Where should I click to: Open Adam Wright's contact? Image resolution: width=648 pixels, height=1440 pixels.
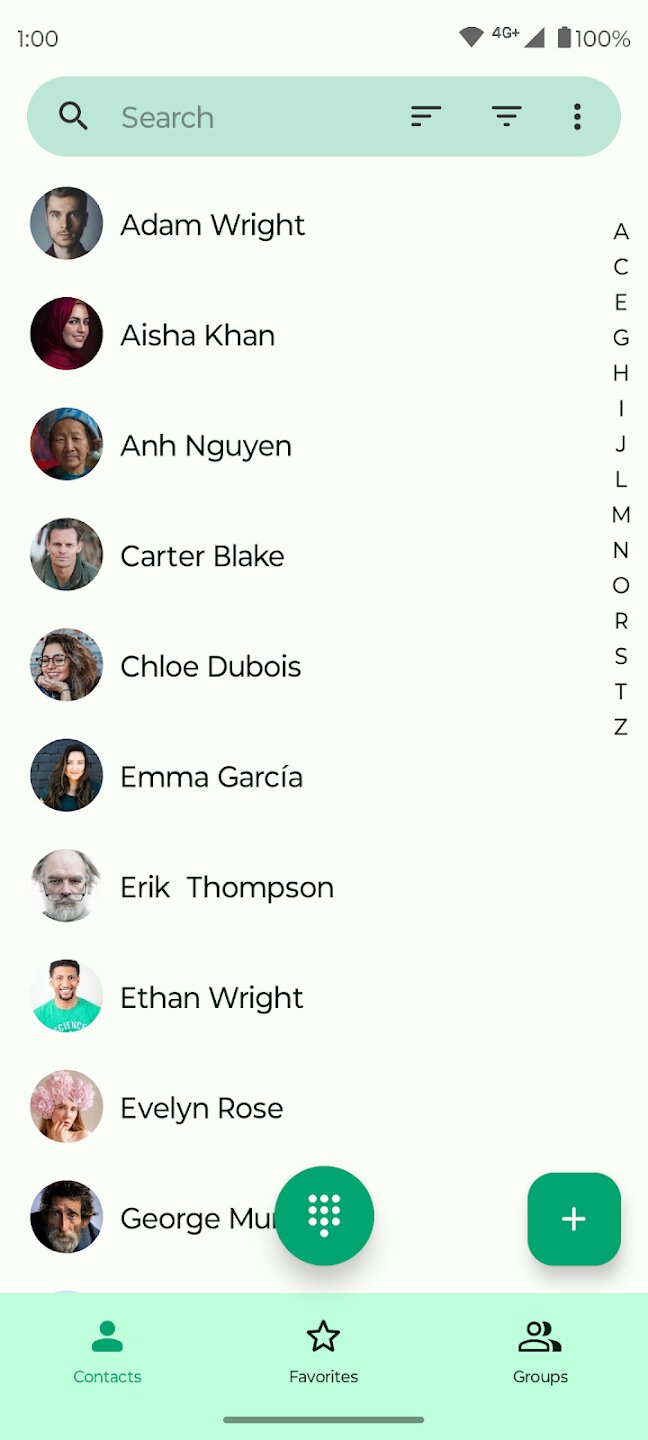[x=212, y=225]
